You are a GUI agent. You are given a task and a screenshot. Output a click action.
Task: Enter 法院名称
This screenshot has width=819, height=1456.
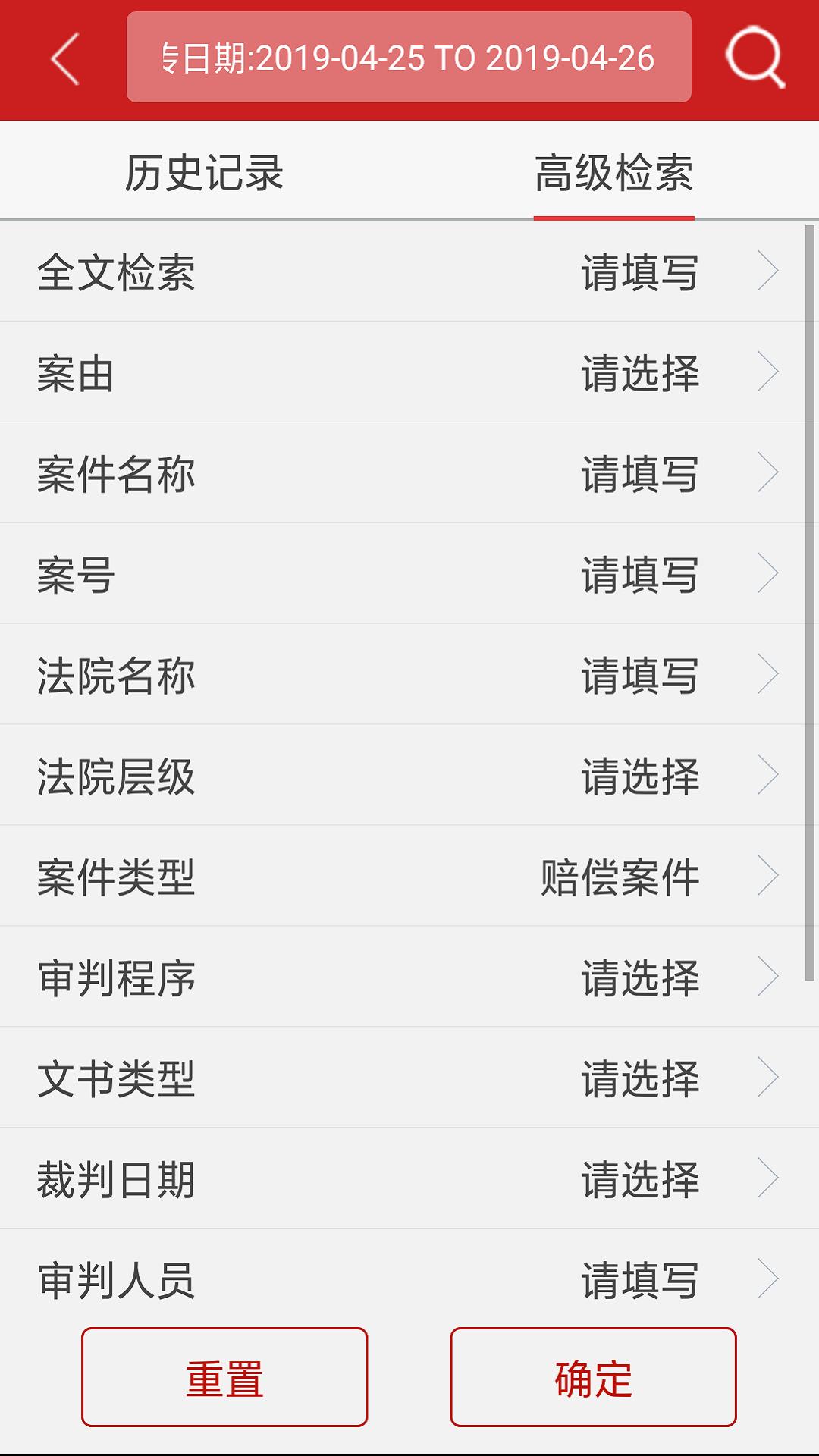(x=409, y=675)
